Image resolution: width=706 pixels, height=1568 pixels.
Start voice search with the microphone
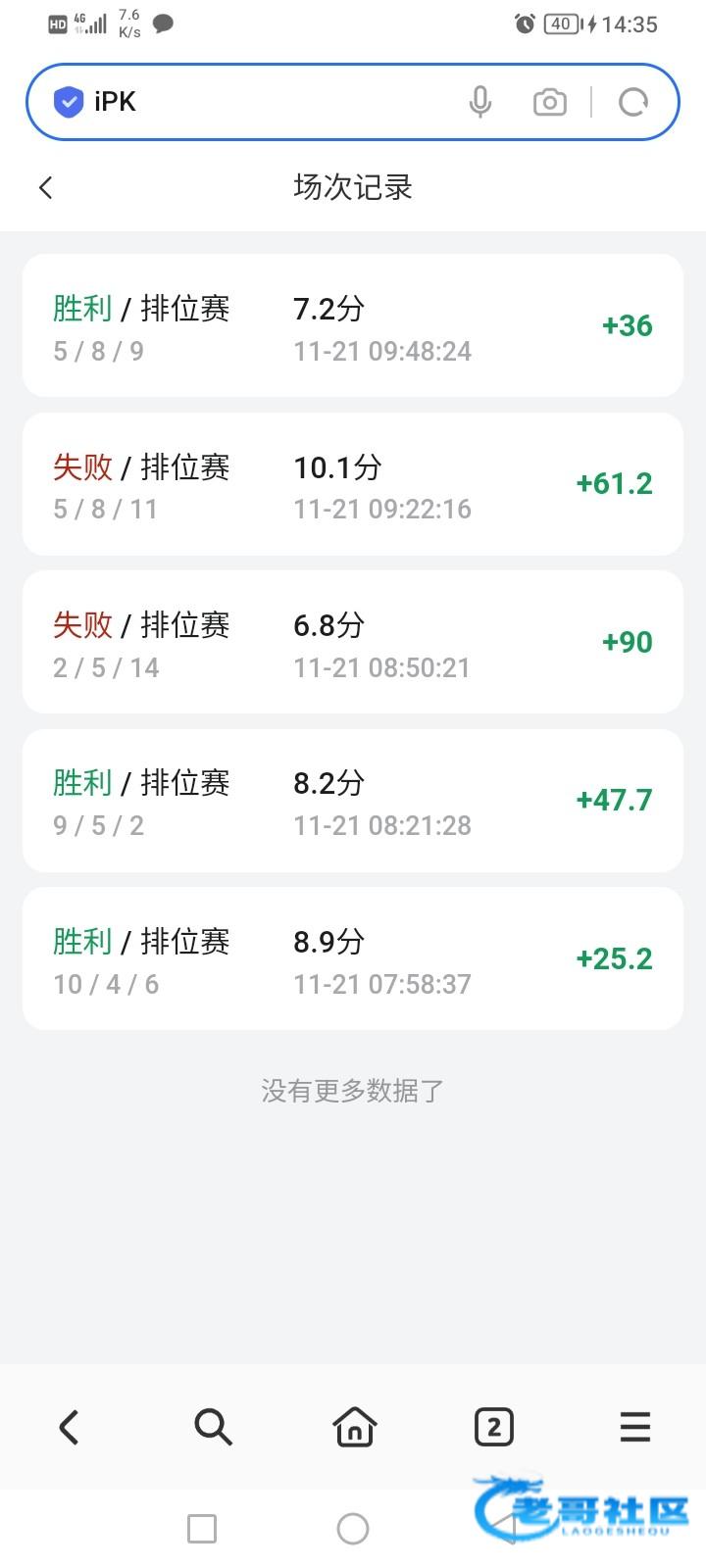click(479, 102)
